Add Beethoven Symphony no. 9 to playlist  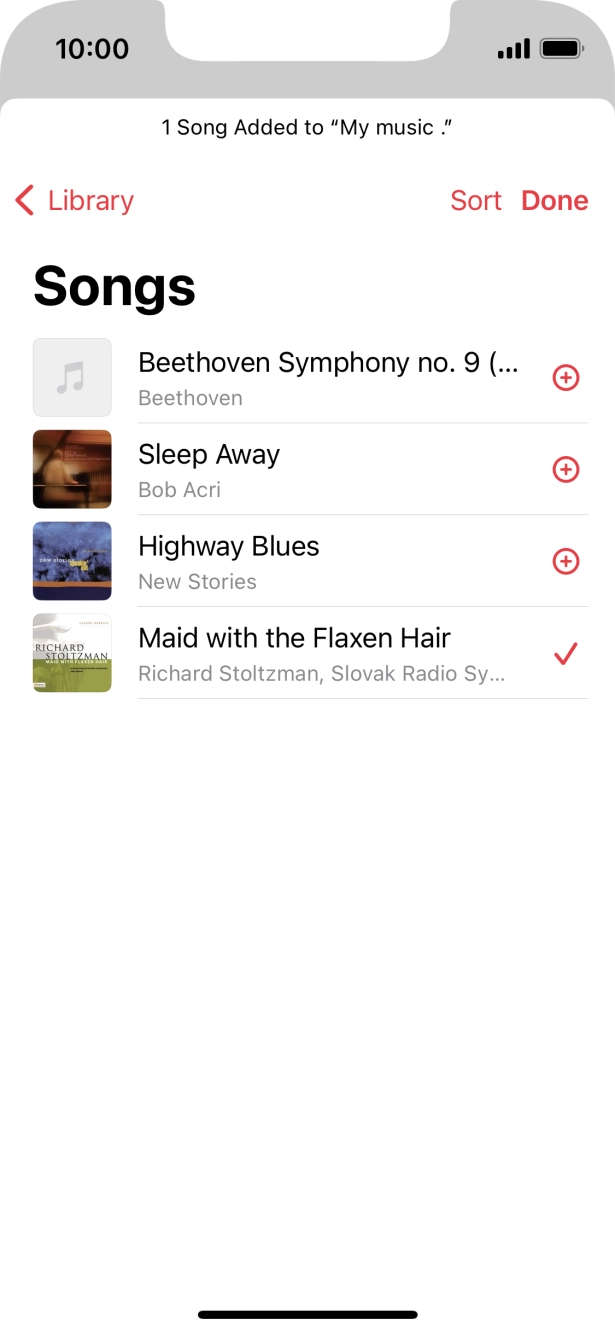566,378
